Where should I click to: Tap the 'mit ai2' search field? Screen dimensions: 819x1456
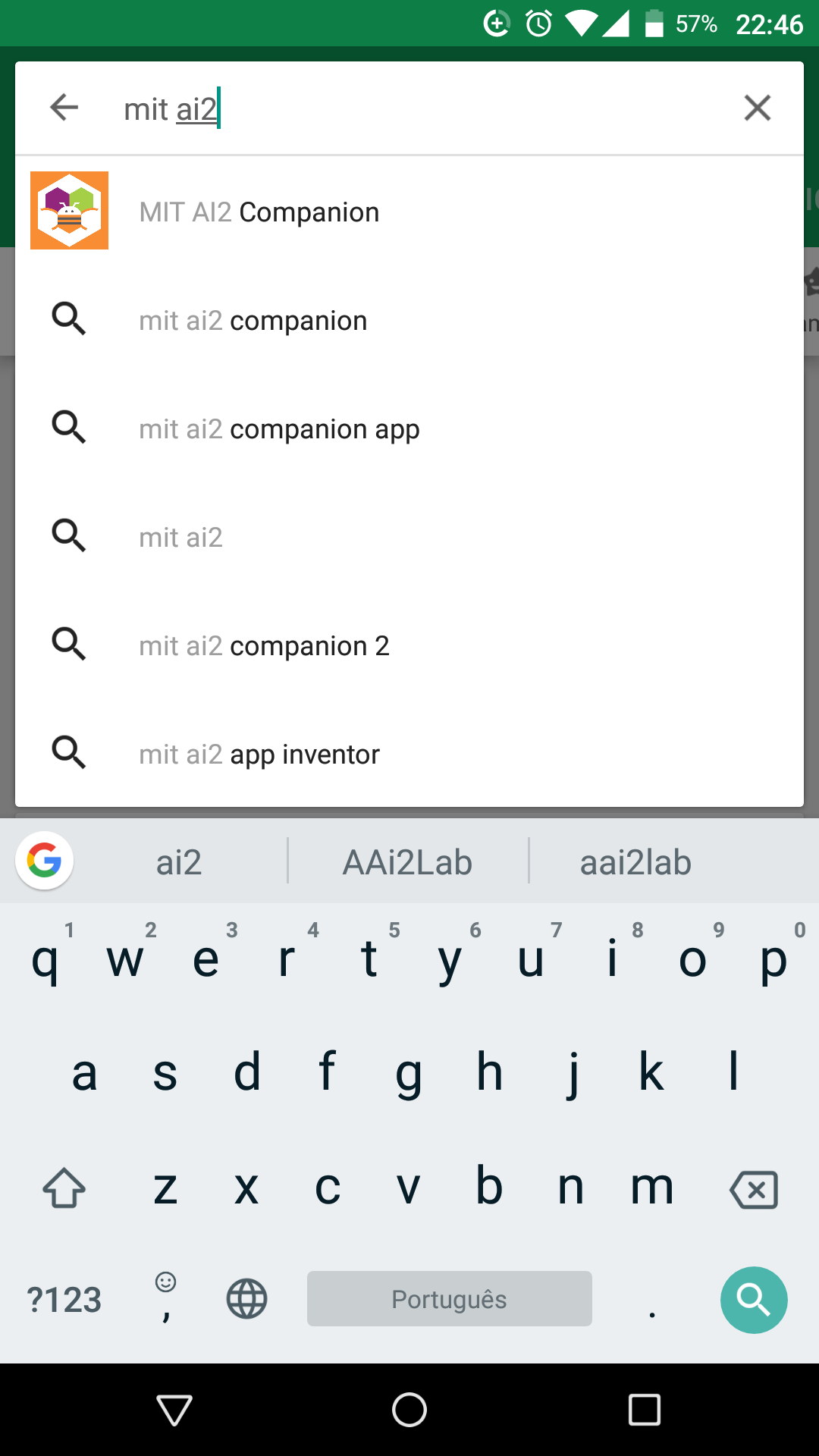[409, 108]
